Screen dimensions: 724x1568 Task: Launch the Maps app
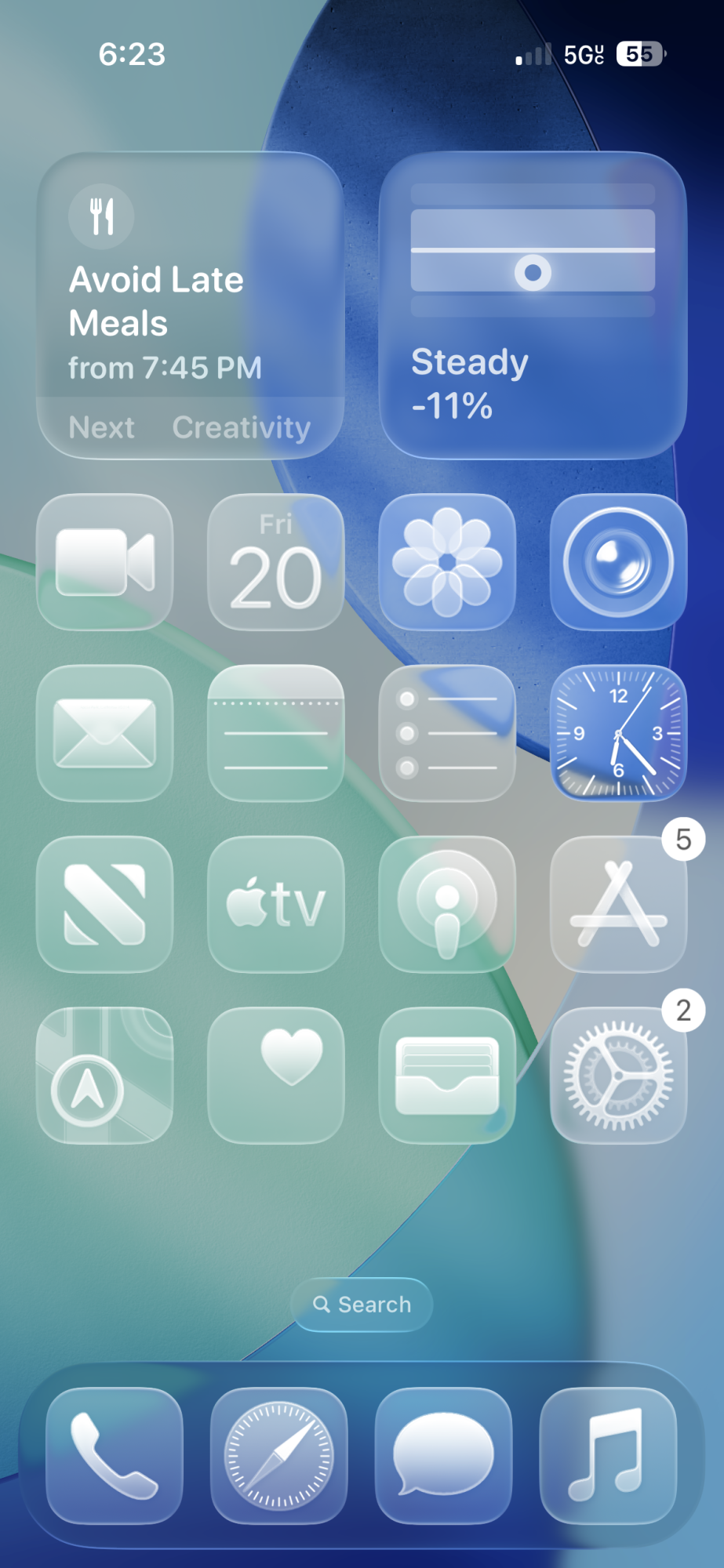[105, 1075]
